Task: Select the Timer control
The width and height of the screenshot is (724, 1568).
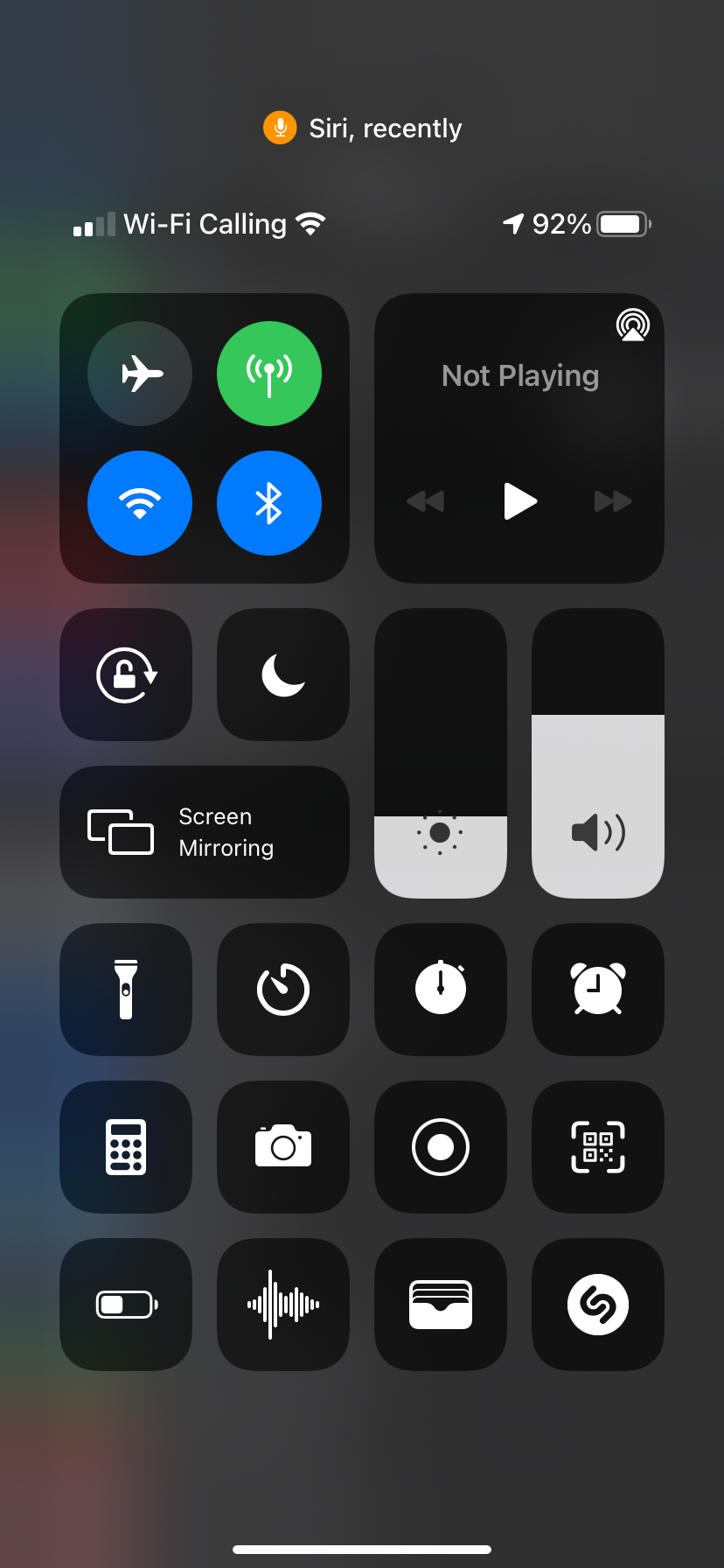Action: click(x=282, y=990)
